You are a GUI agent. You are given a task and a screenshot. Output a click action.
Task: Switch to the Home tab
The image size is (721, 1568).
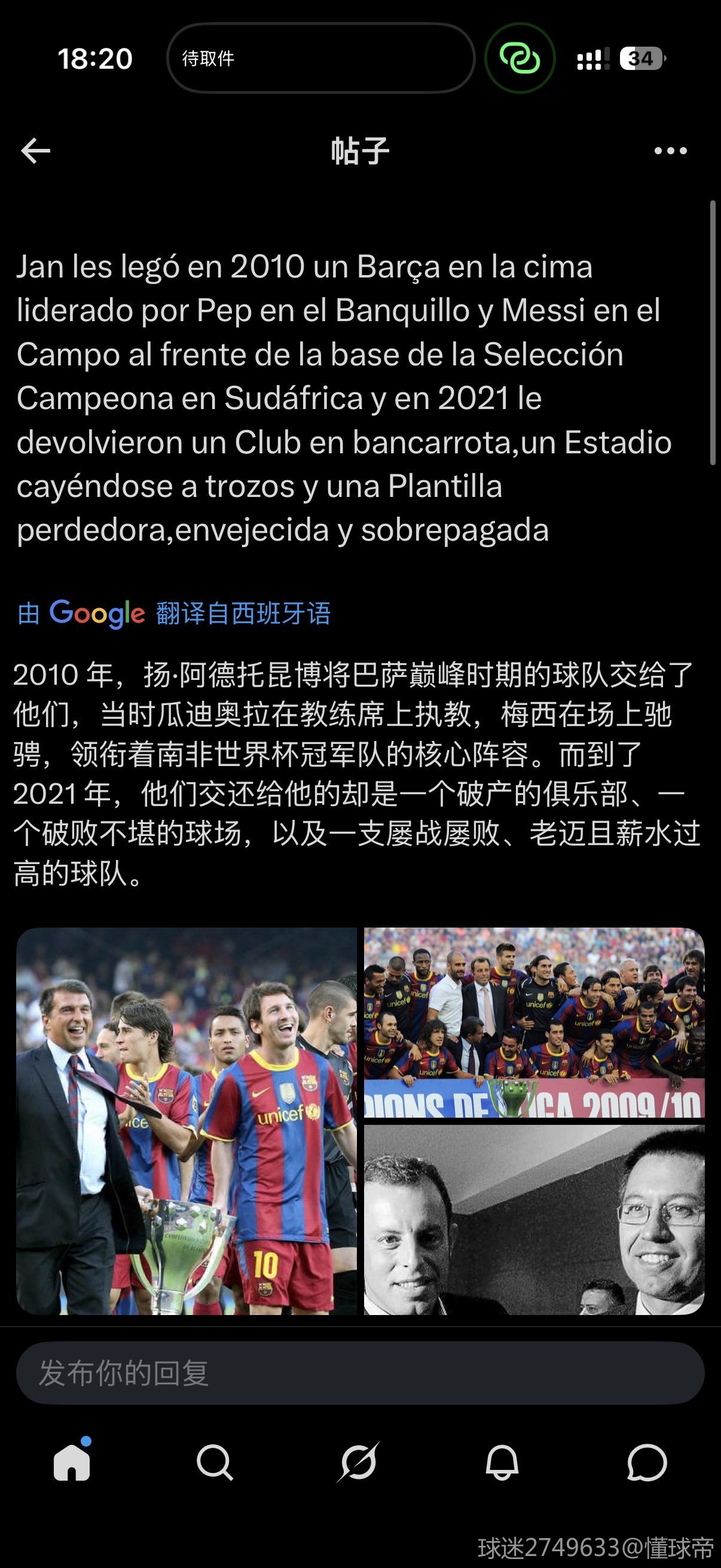pos(72,1462)
